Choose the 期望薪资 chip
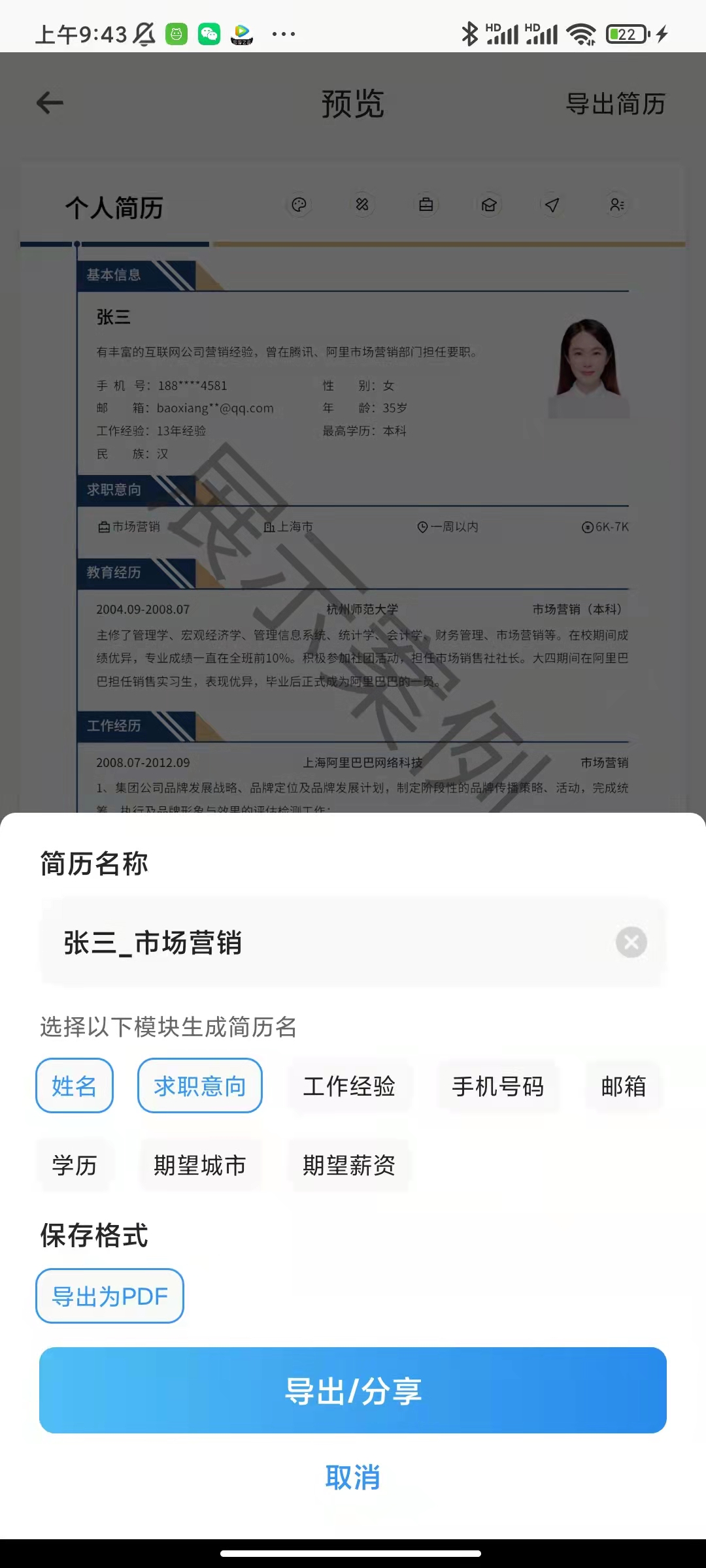The height and width of the screenshot is (1568, 706). click(x=349, y=1164)
